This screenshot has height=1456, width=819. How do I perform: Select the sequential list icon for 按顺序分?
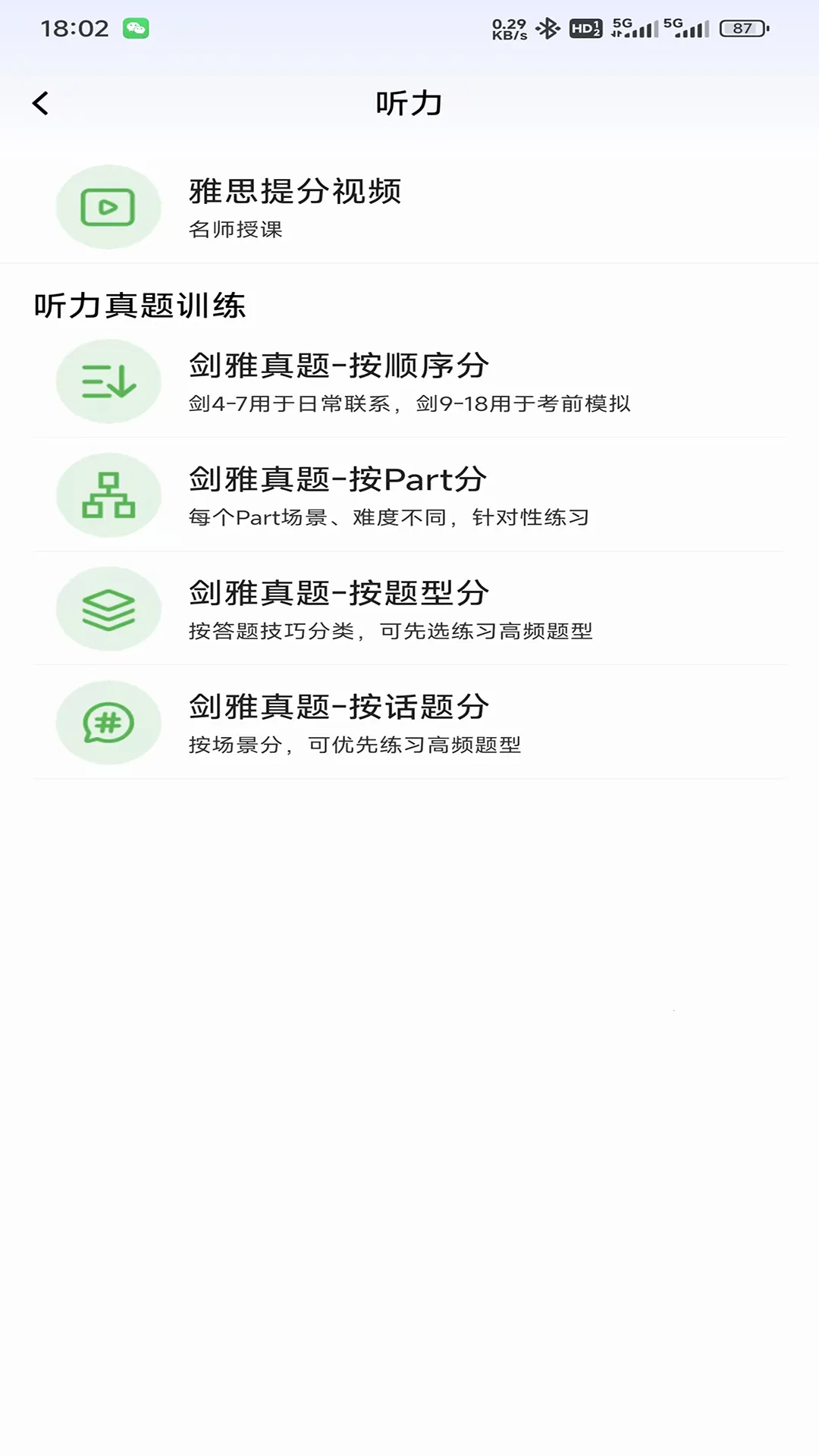[108, 381]
